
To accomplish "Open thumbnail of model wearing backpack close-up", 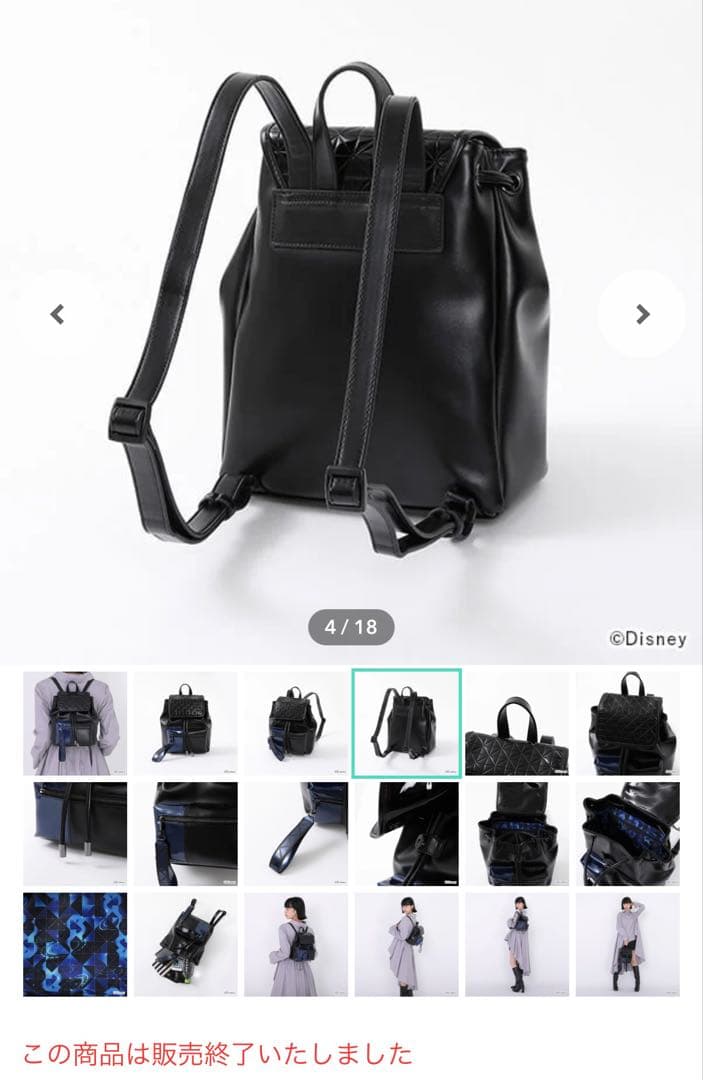I will [x=75, y=723].
